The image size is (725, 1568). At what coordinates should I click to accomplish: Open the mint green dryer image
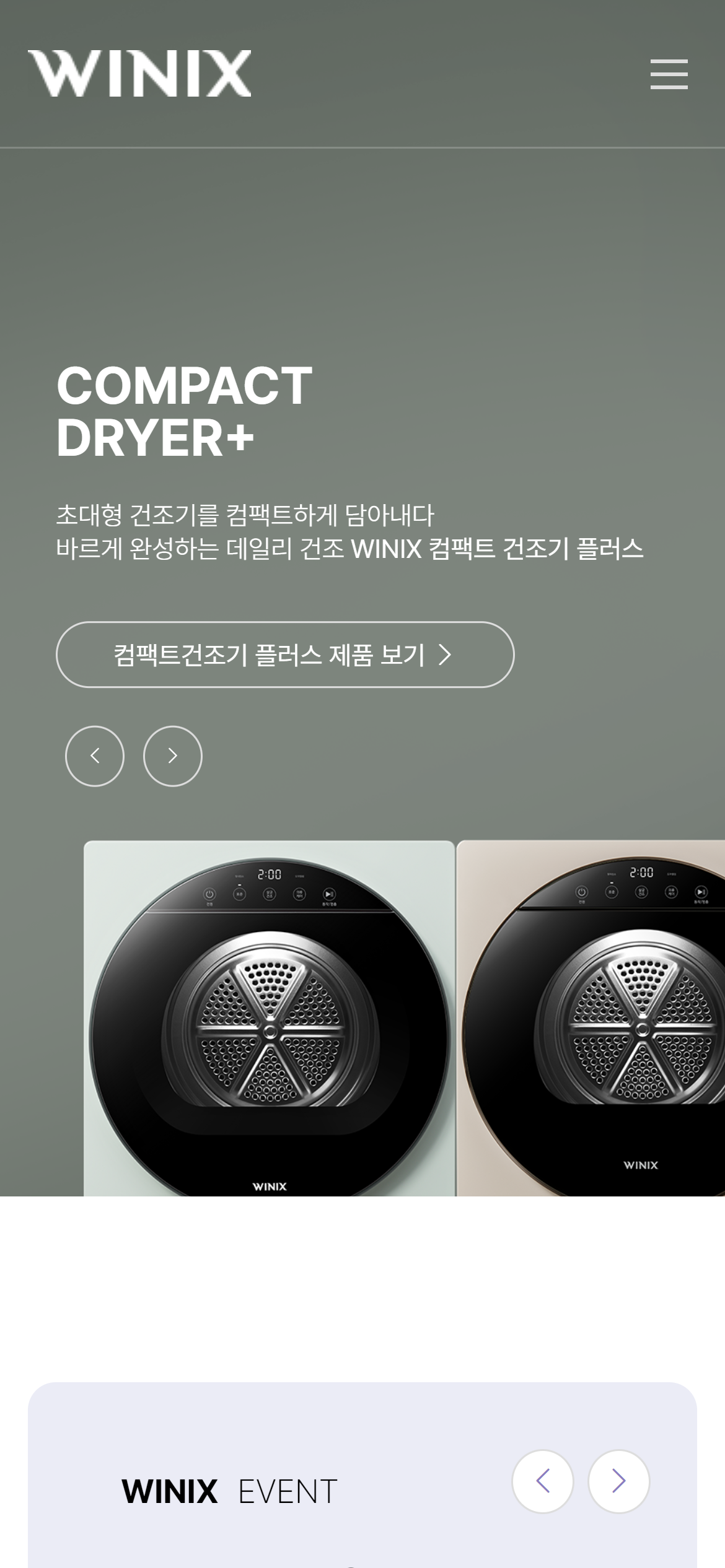tap(270, 1019)
